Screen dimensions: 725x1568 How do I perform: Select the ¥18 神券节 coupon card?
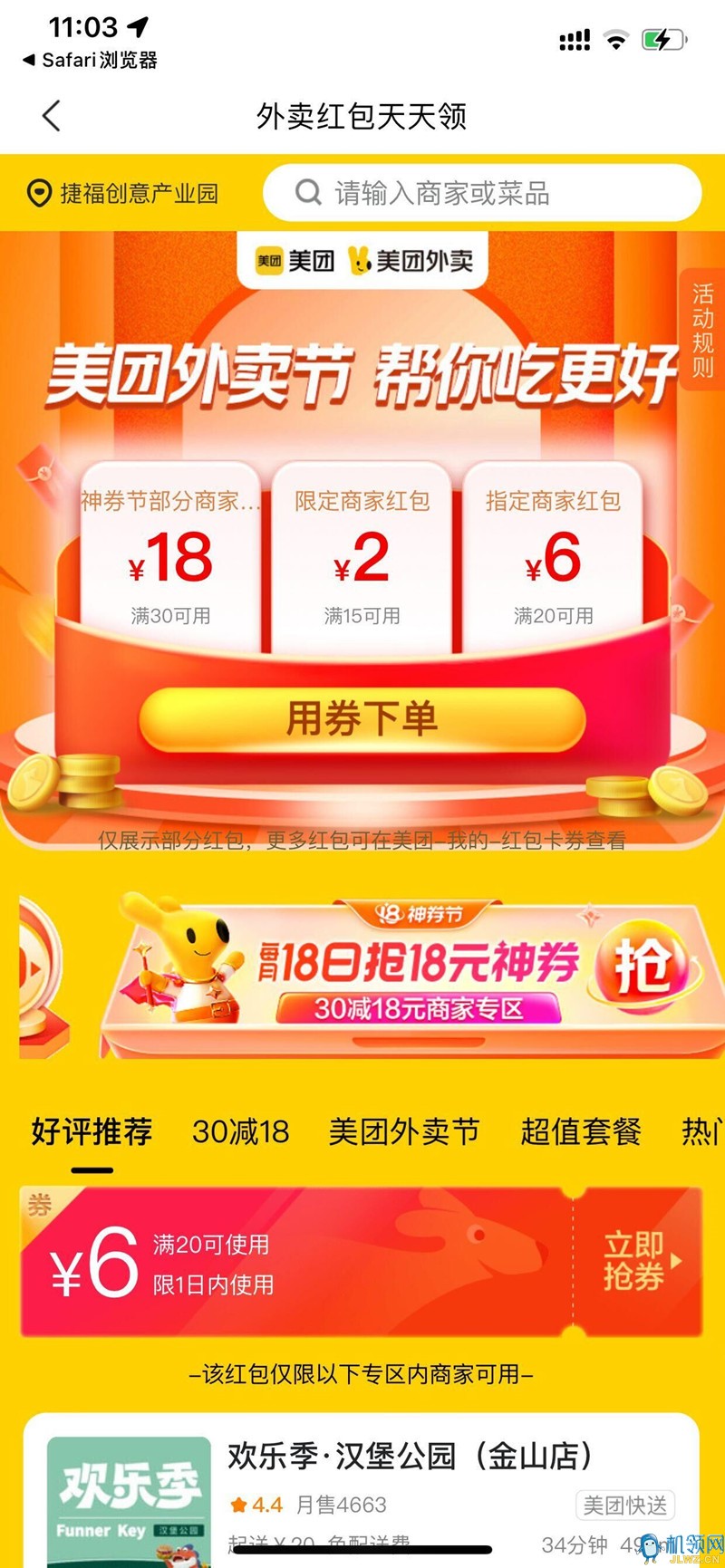(x=170, y=556)
